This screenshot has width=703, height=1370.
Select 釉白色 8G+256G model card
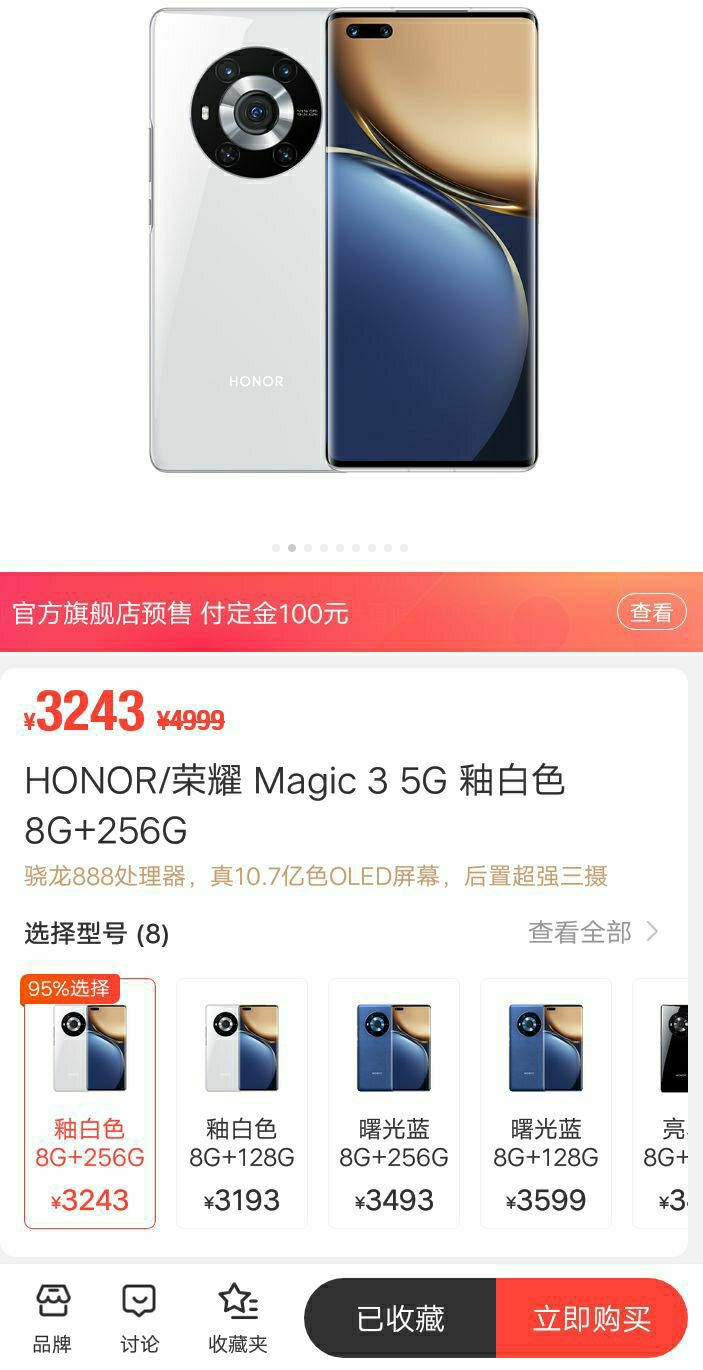point(90,1103)
